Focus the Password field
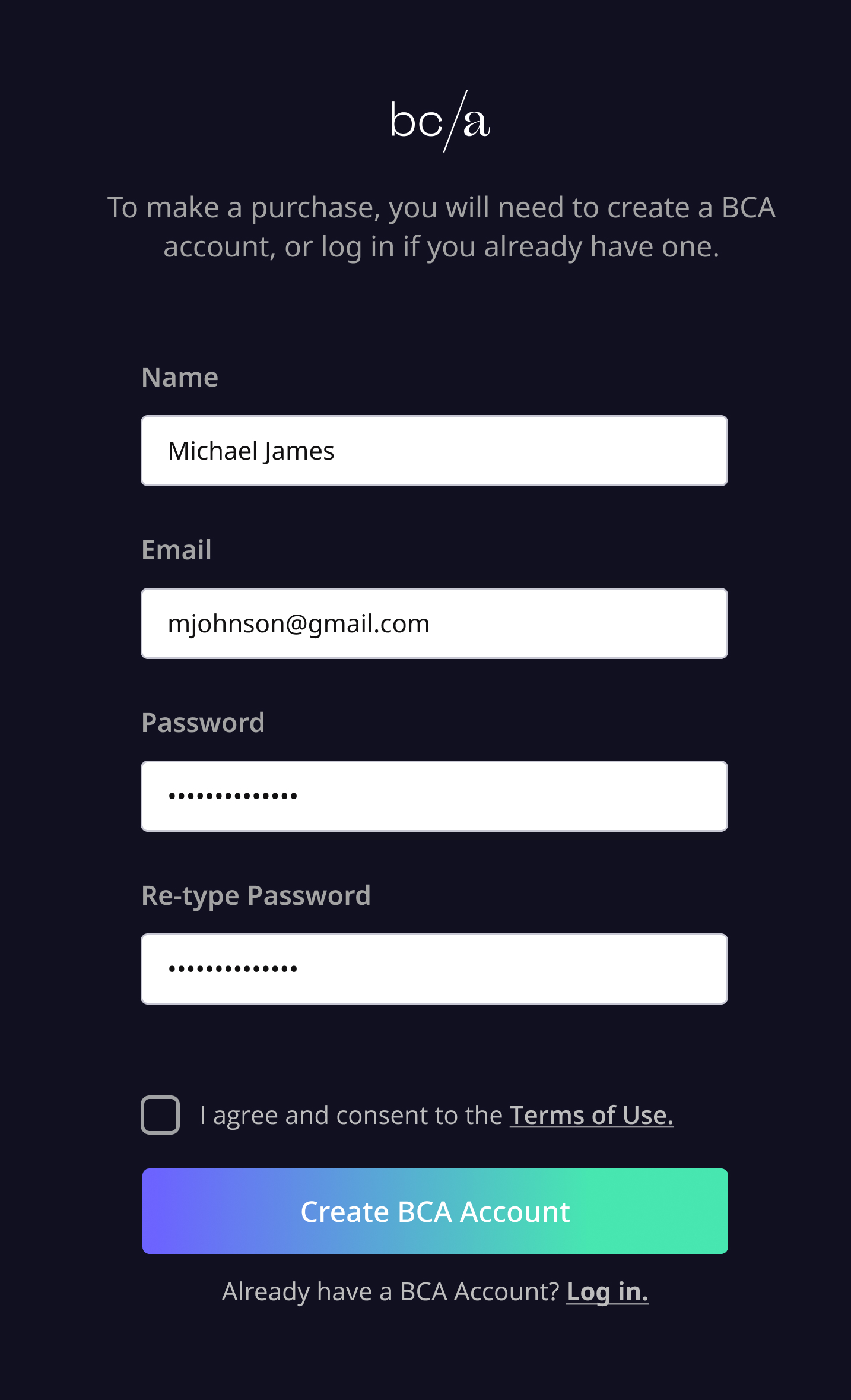Viewport: 851px width, 1400px height. tap(434, 796)
